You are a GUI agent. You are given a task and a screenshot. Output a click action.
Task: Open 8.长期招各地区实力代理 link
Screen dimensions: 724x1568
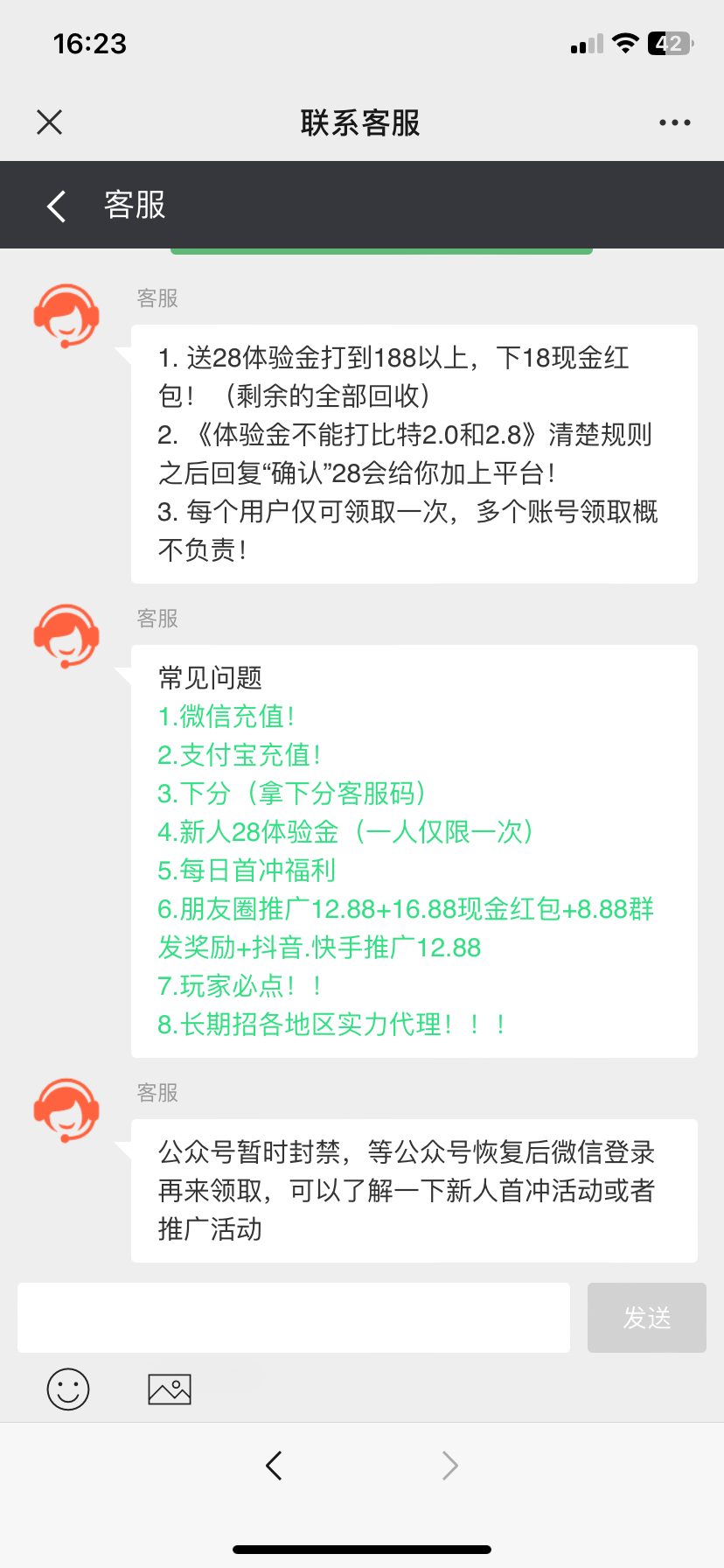pos(332,1025)
